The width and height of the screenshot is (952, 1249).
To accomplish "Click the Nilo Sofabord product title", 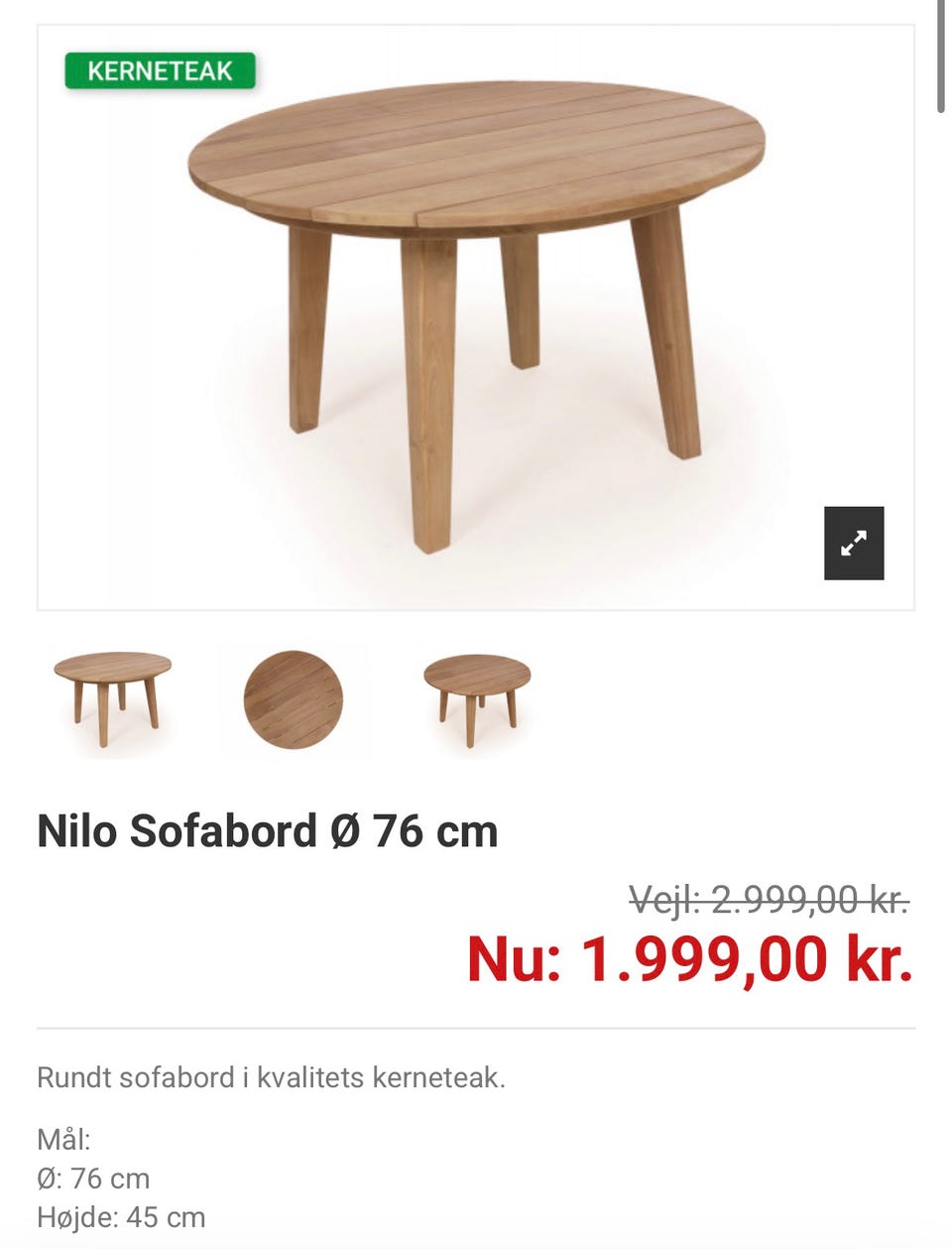I will coord(268,831).
